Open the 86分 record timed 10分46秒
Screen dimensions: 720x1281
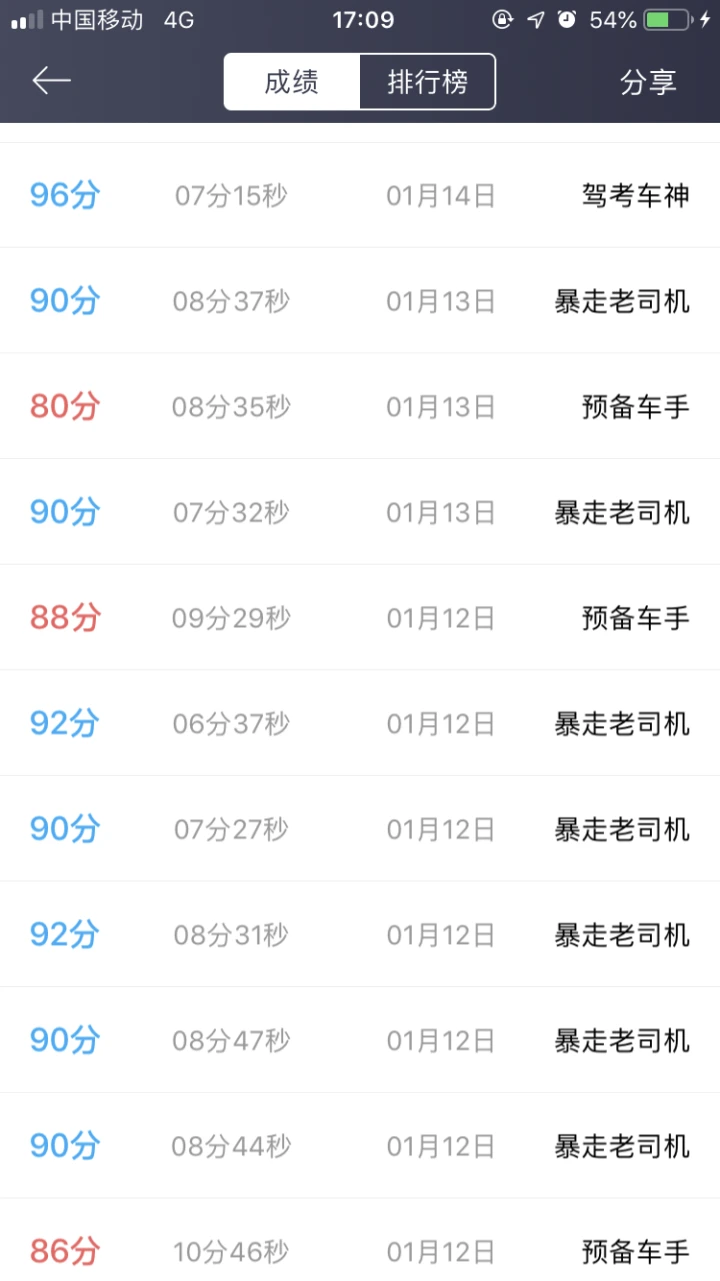[x=360, y=1240]
